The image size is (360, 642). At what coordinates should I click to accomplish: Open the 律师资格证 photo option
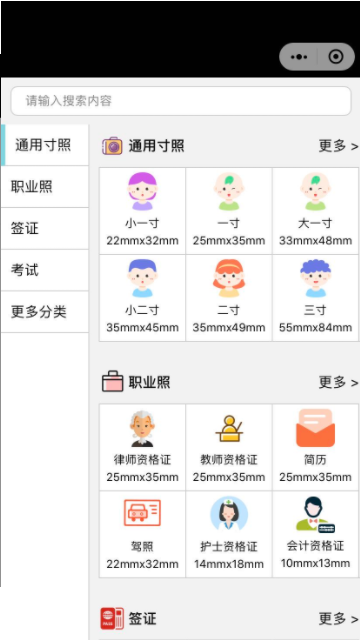143,447
